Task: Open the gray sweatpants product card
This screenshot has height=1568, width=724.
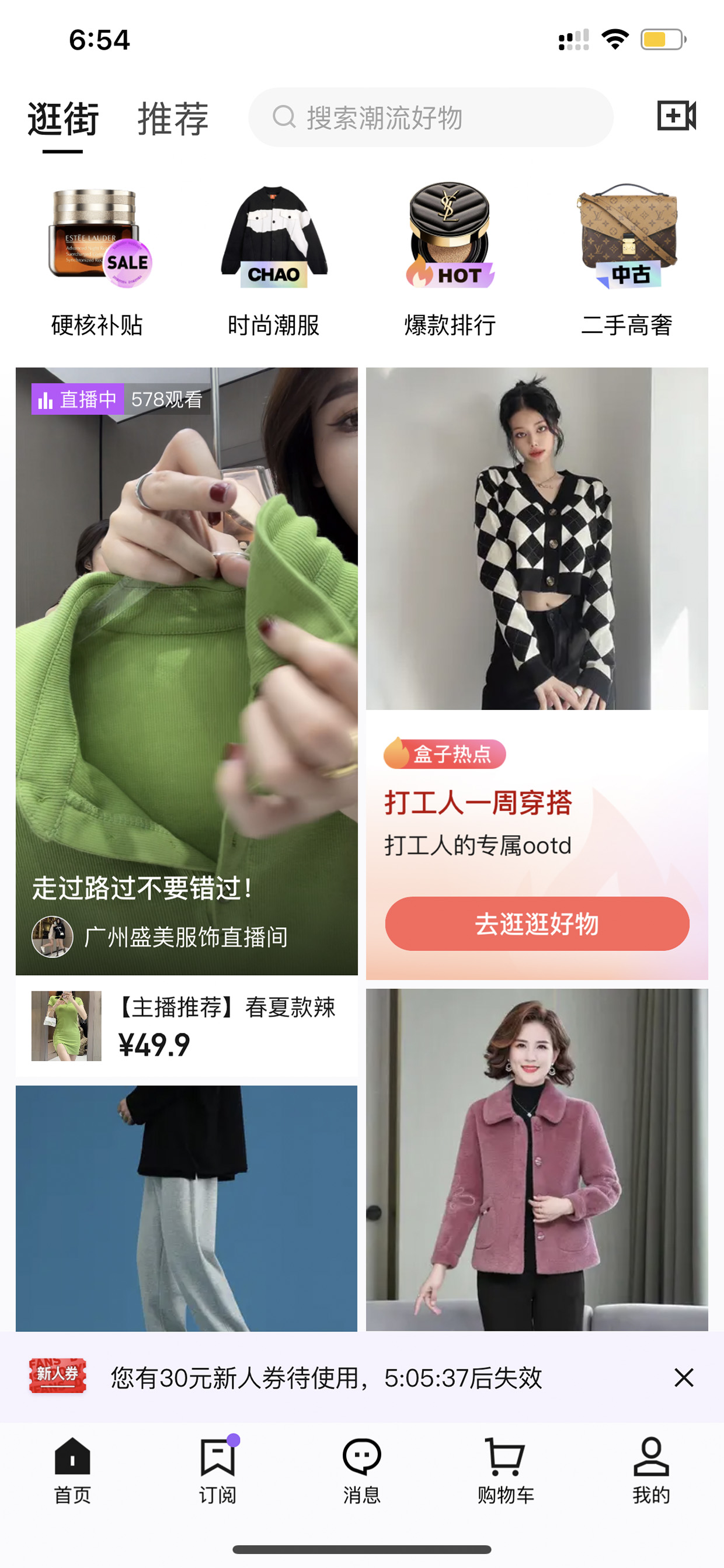Action: [187, 1208]
